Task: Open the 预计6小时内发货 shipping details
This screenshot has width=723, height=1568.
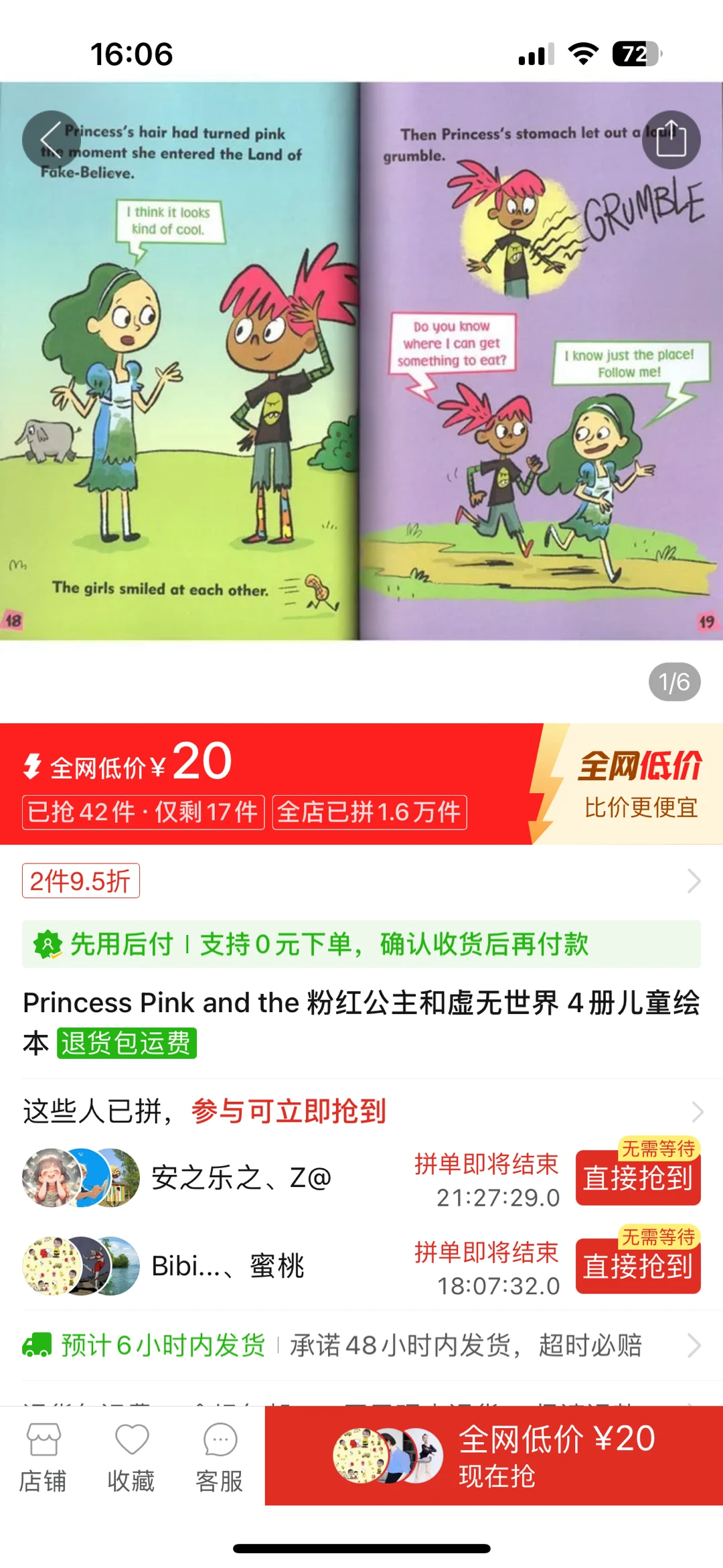Action: click(361, 1345)
